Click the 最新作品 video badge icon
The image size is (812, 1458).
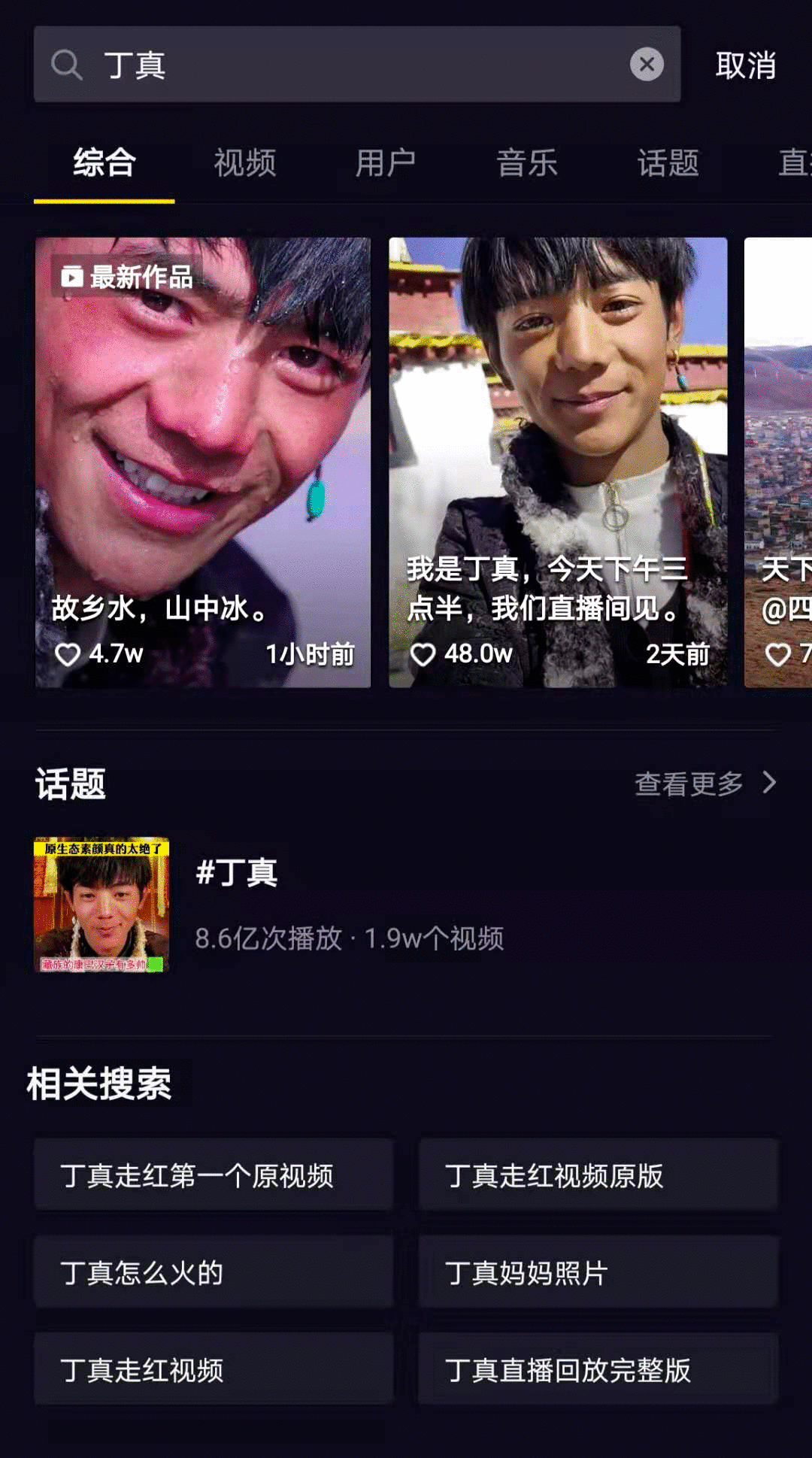point(71,278)
